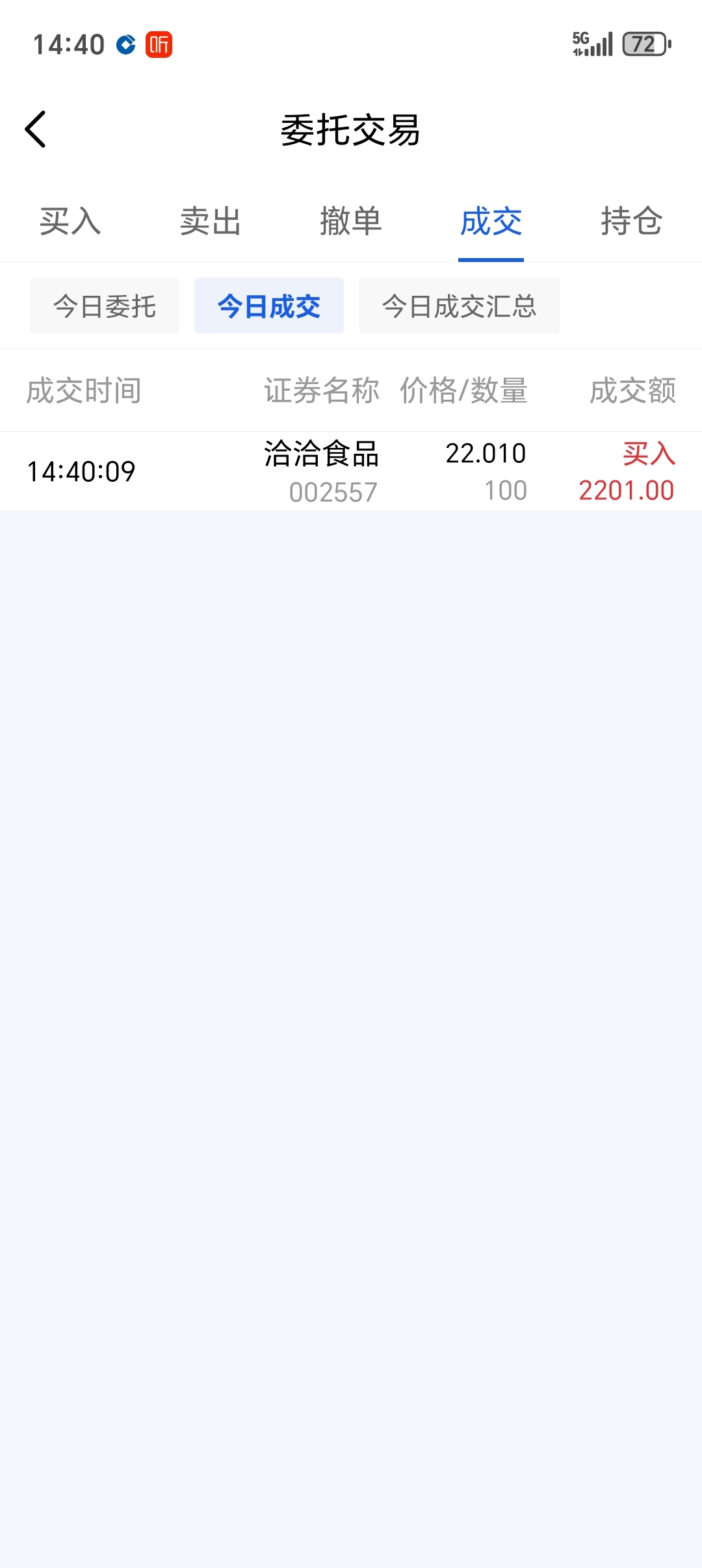This screenshot has width=702, height=1568.
Task: Switch to the 买入 tab
Action: tap(70, 221)
